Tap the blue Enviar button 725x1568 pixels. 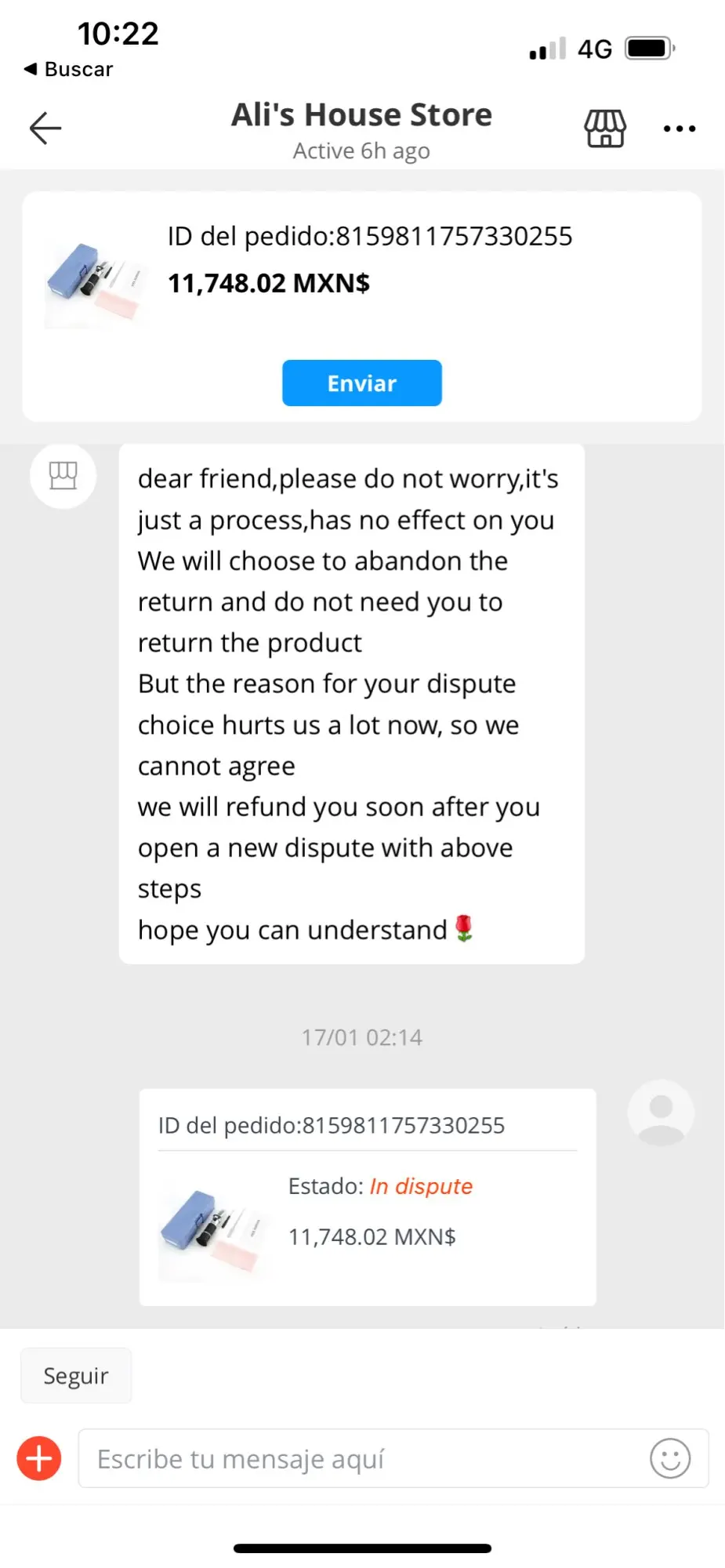361,383
